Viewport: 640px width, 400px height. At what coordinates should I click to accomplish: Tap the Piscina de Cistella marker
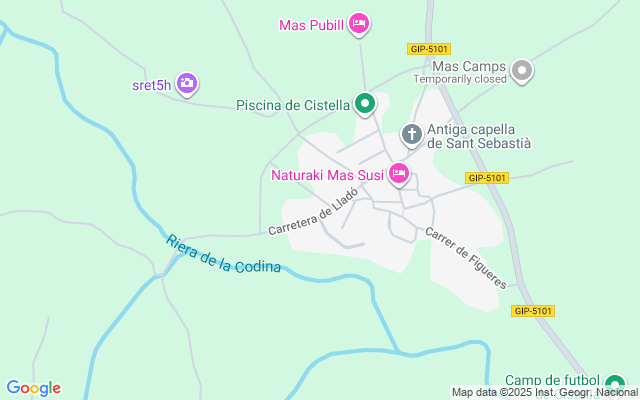coord(366,103)
